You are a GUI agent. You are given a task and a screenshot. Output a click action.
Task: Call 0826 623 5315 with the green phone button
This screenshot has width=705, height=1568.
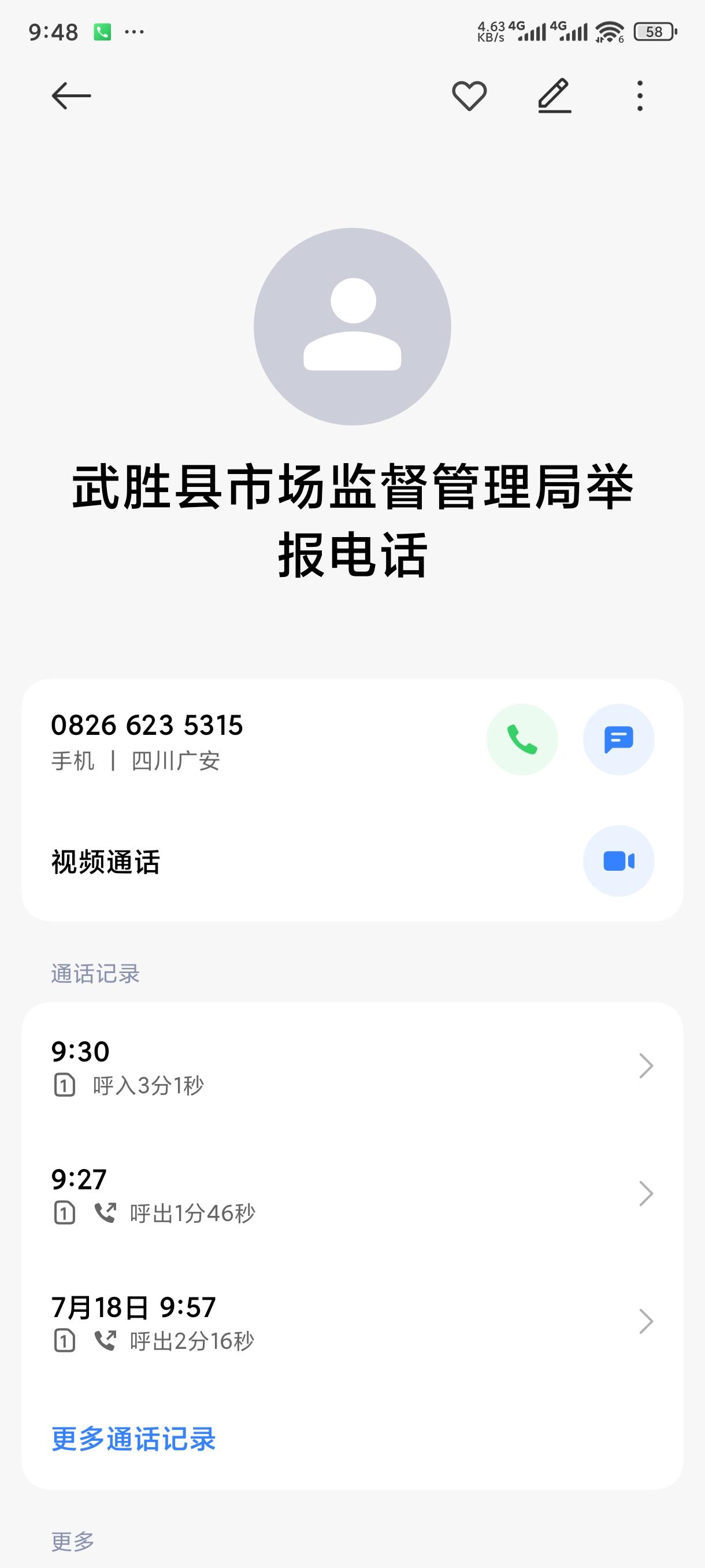pos(522,739)
